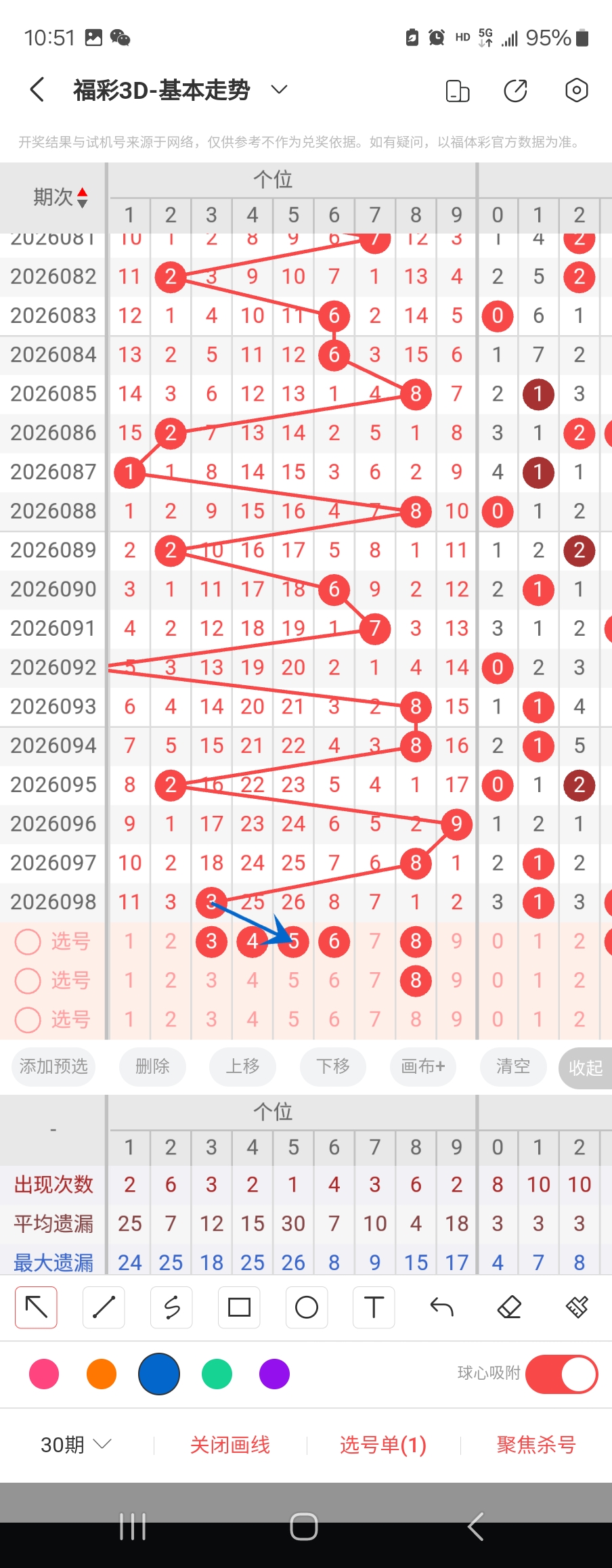Open the 选号单(1) list

(x=383, y=1445)
